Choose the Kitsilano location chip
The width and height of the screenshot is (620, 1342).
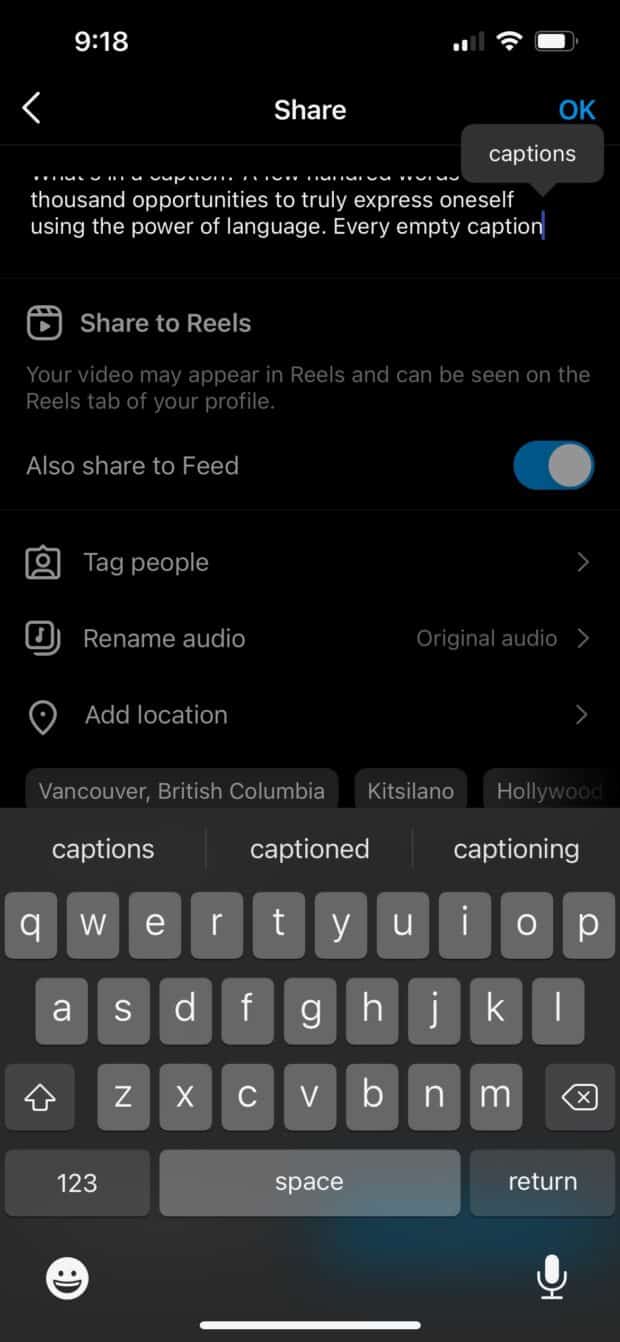410,790
